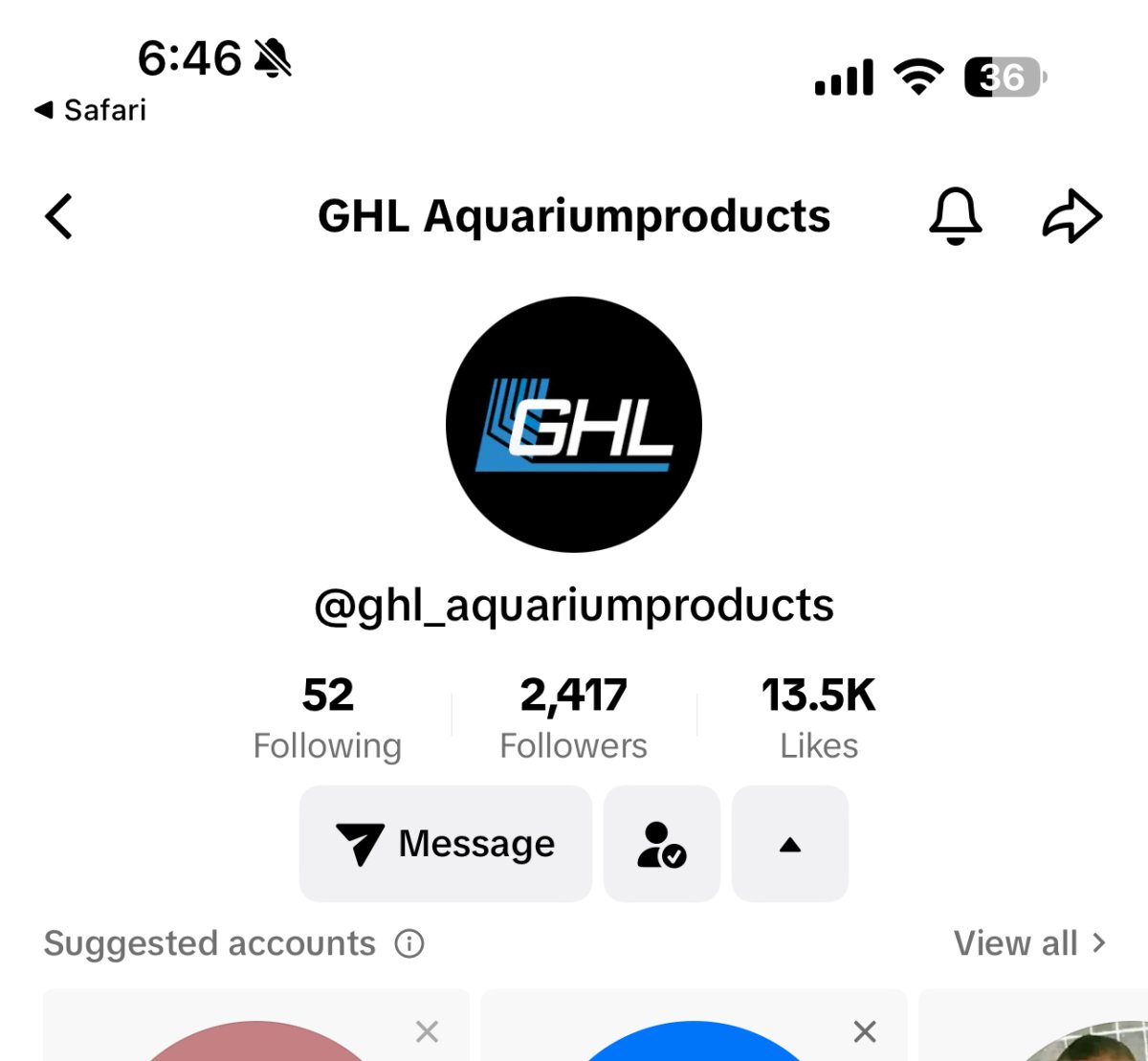Return to Safari
Screen dimensions: 1148x1061
tap(91, 110)
